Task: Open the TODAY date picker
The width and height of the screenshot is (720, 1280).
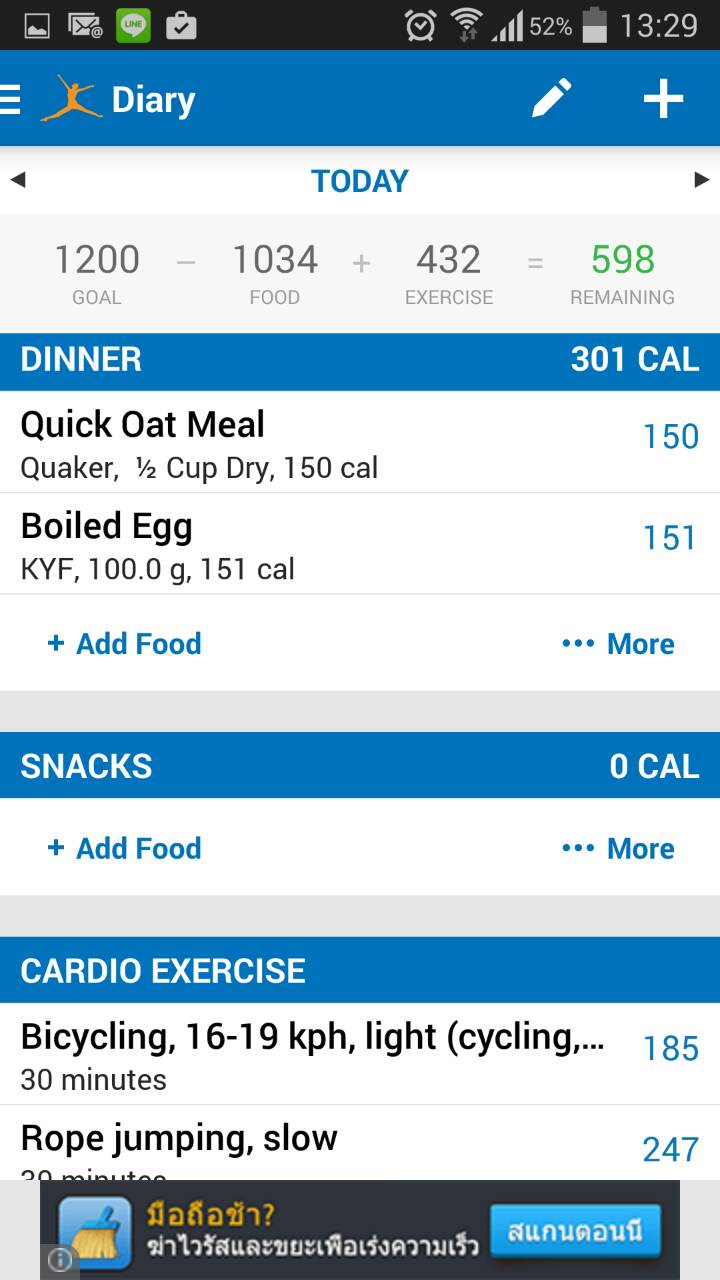Action: pyautogui.click(x=360, y=181)
